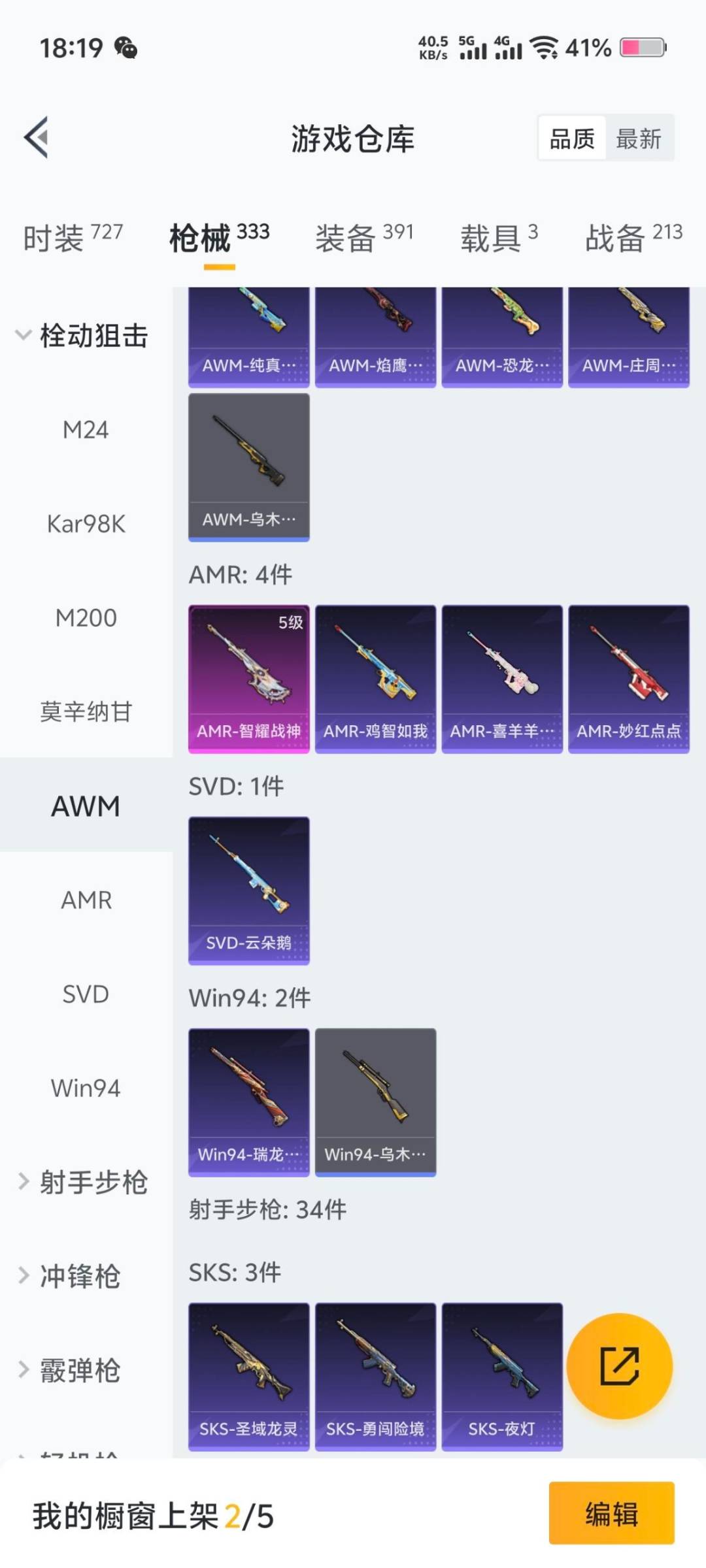Open the SVD-云朵鹅 skin
706x1568 pixels.
pos(248,889)
